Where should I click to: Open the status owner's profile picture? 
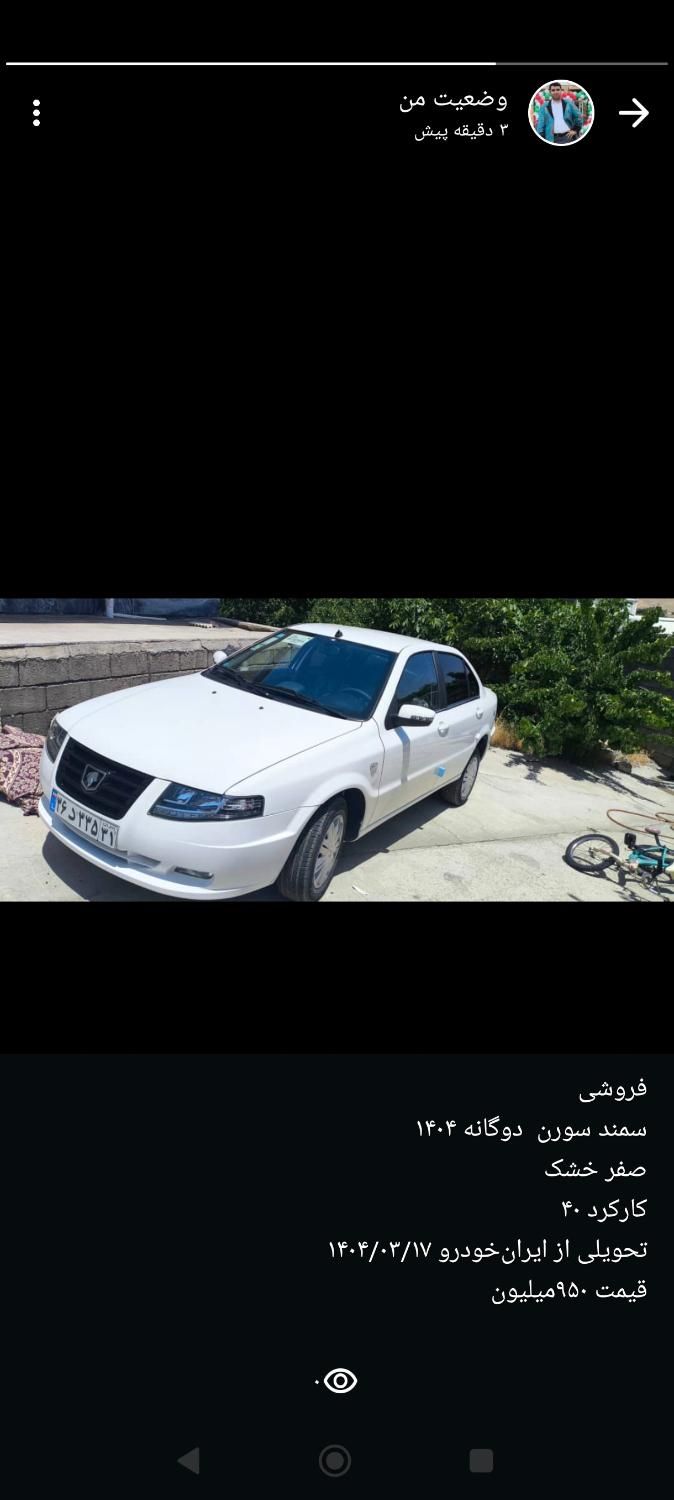click(561, 113)
